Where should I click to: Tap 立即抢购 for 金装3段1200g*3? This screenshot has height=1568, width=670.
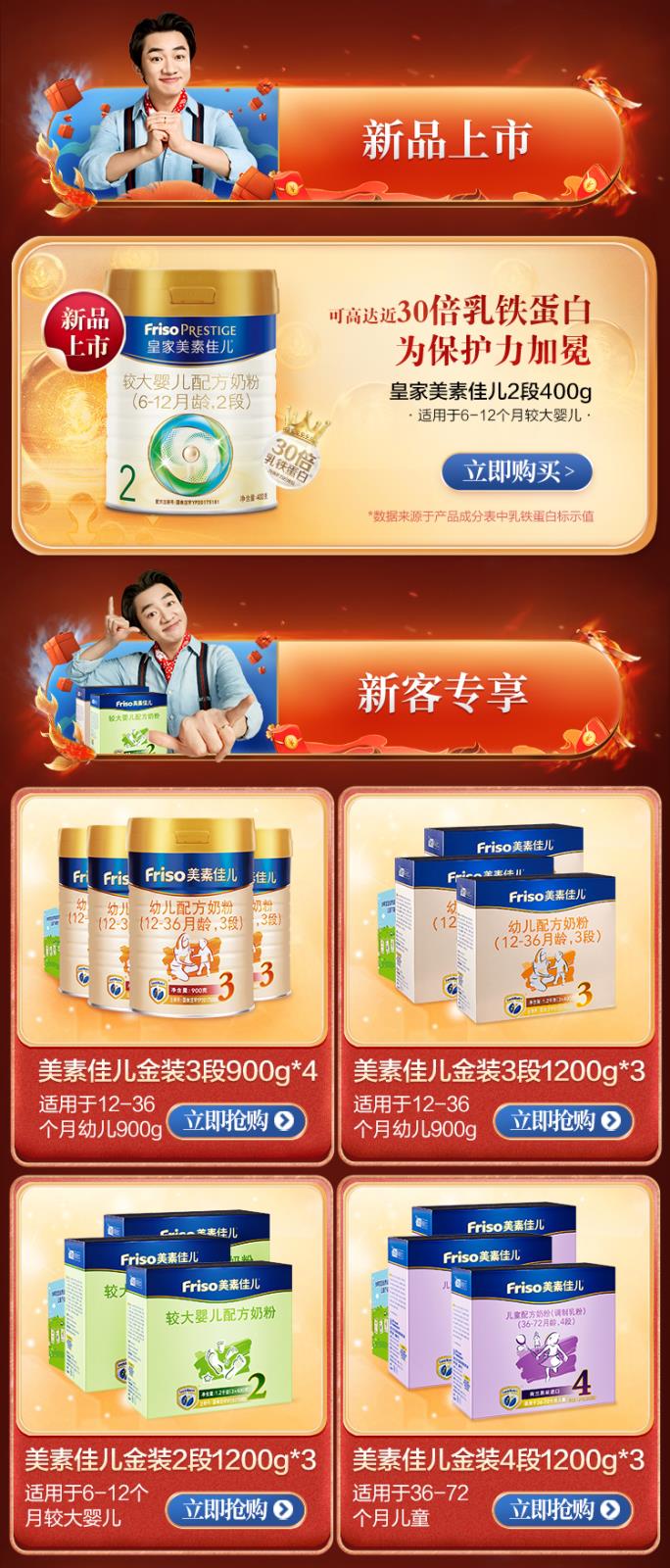pos(563,1120)
